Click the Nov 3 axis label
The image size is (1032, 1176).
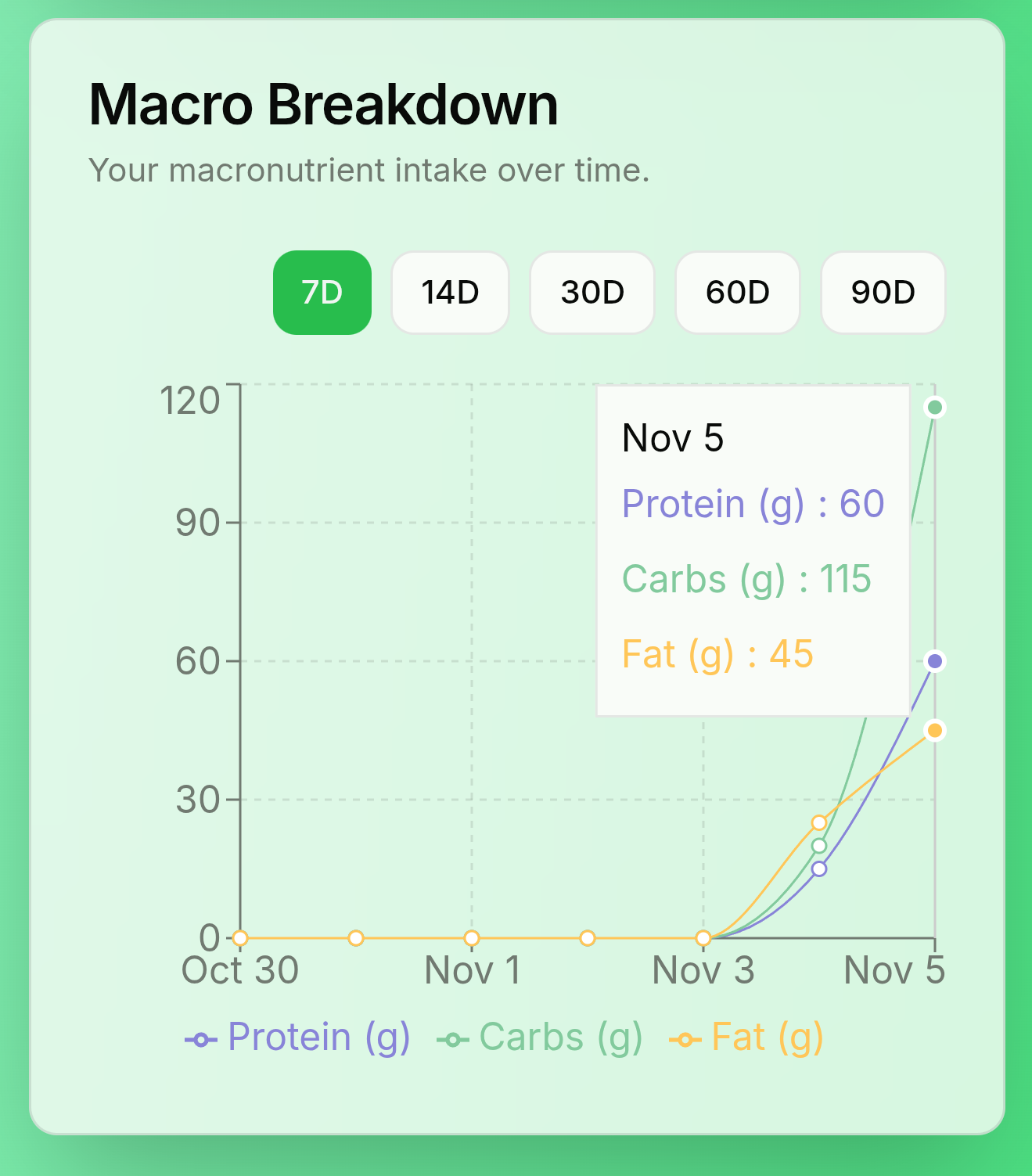[x=703, y=970]
